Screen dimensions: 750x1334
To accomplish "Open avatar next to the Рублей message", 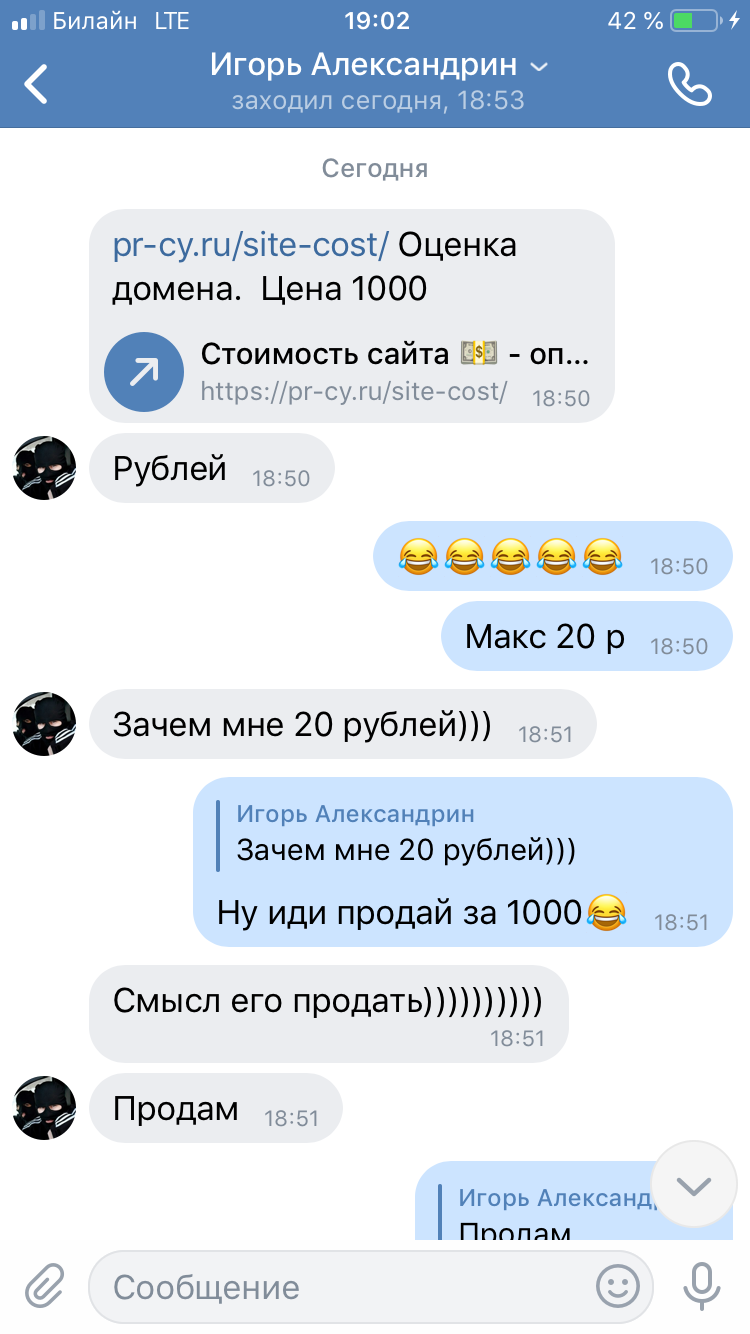I will coord(44,468).
